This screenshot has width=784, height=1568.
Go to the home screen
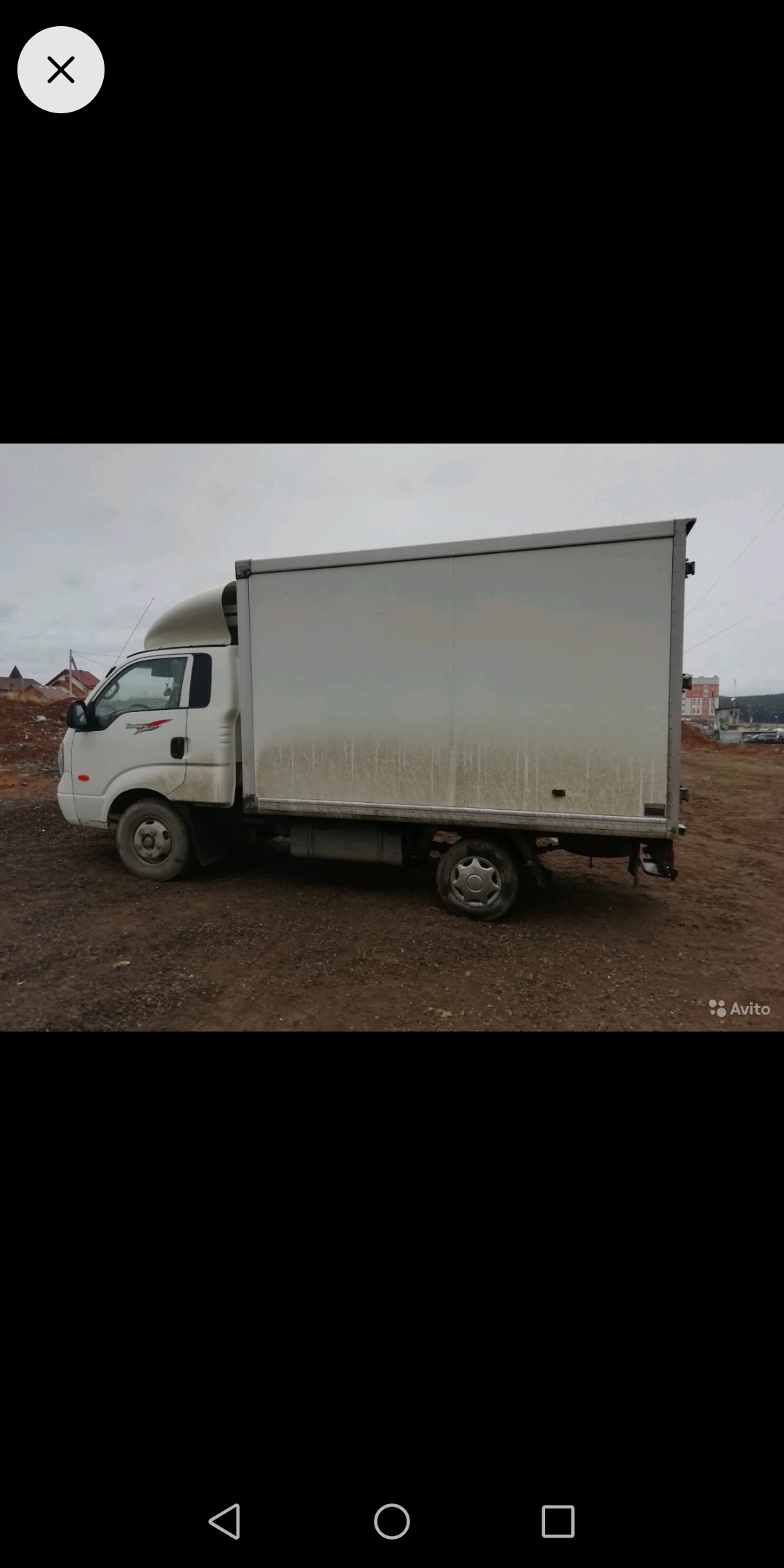pyautogui.click(x=392, y=1521)
